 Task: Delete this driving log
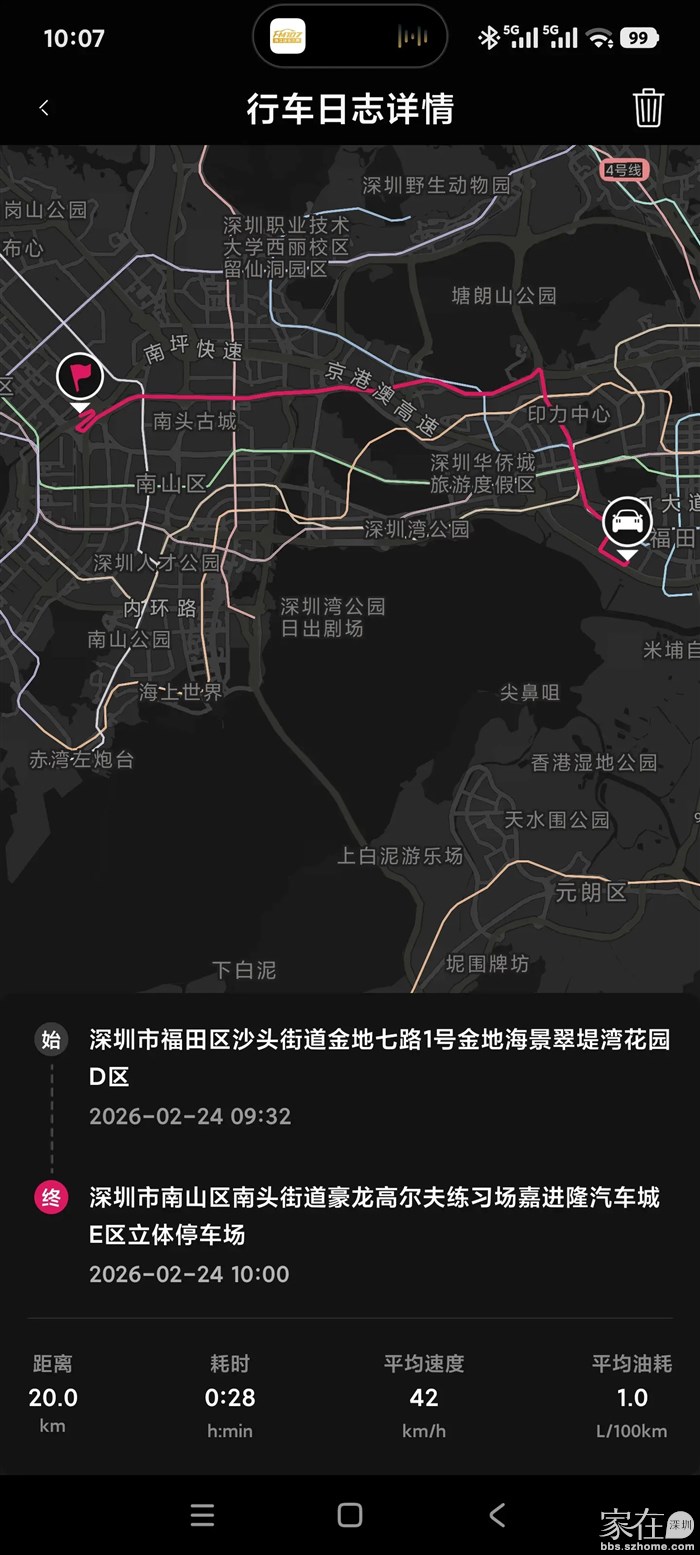[648, 108]
